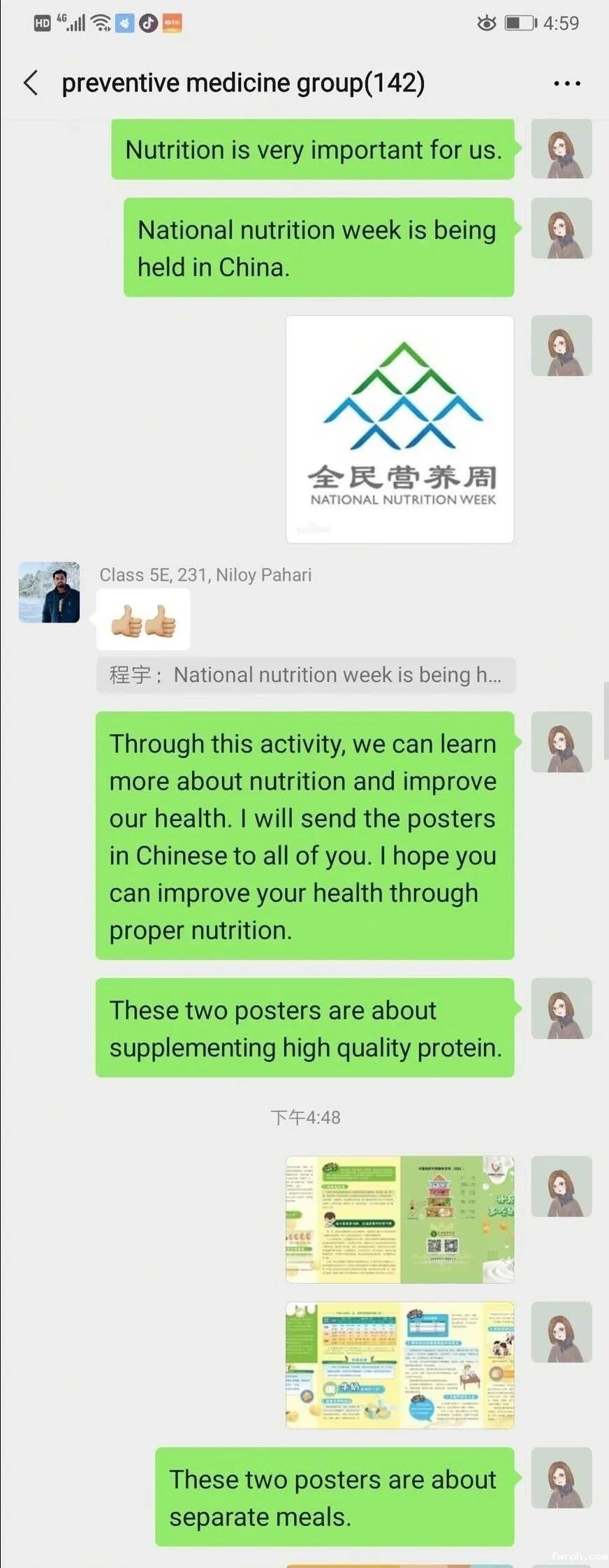Go back from preventive medicine group chat
This screenshot has width=609, height=1568.
click(x=31, y=83)
